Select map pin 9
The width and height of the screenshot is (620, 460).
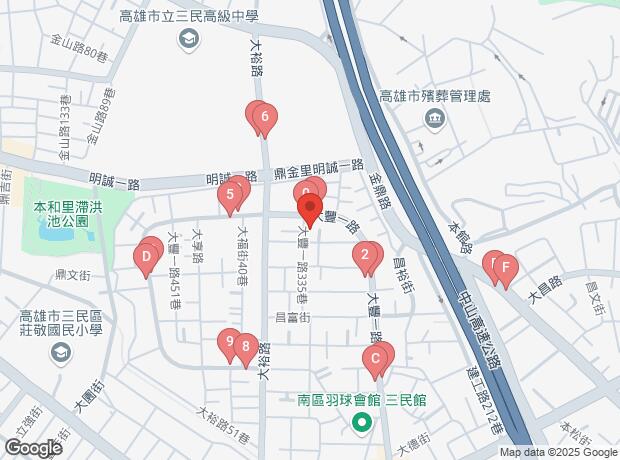point(229,343)
